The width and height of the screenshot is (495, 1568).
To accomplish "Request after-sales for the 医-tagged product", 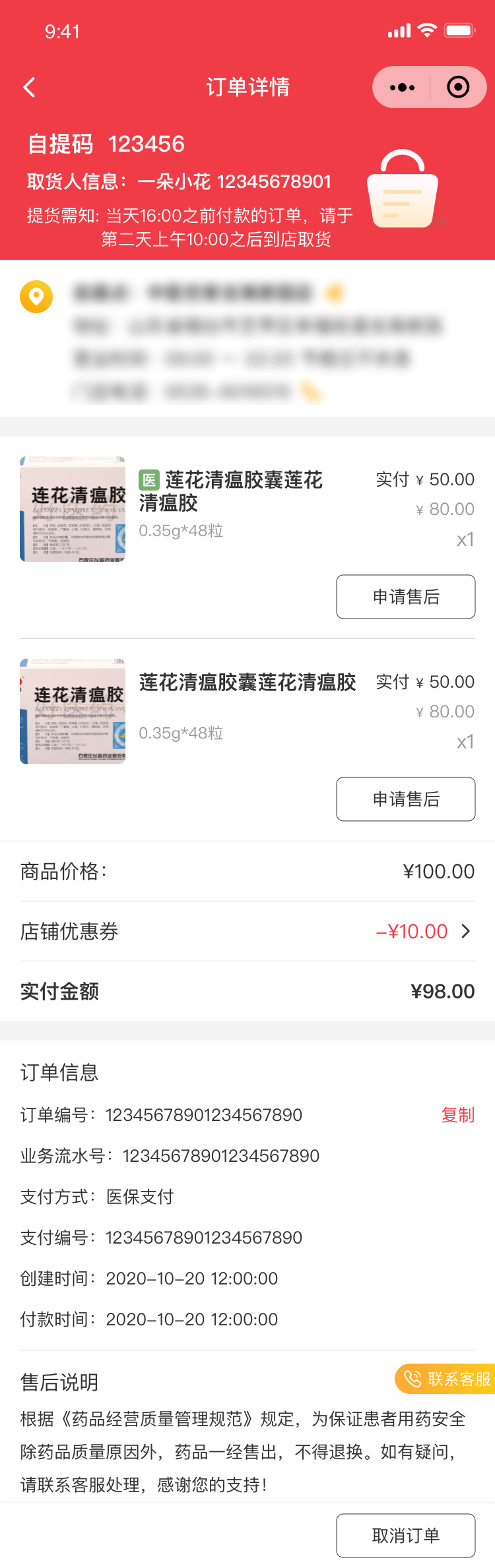I will pyautogui.click(x=405, y=597).
